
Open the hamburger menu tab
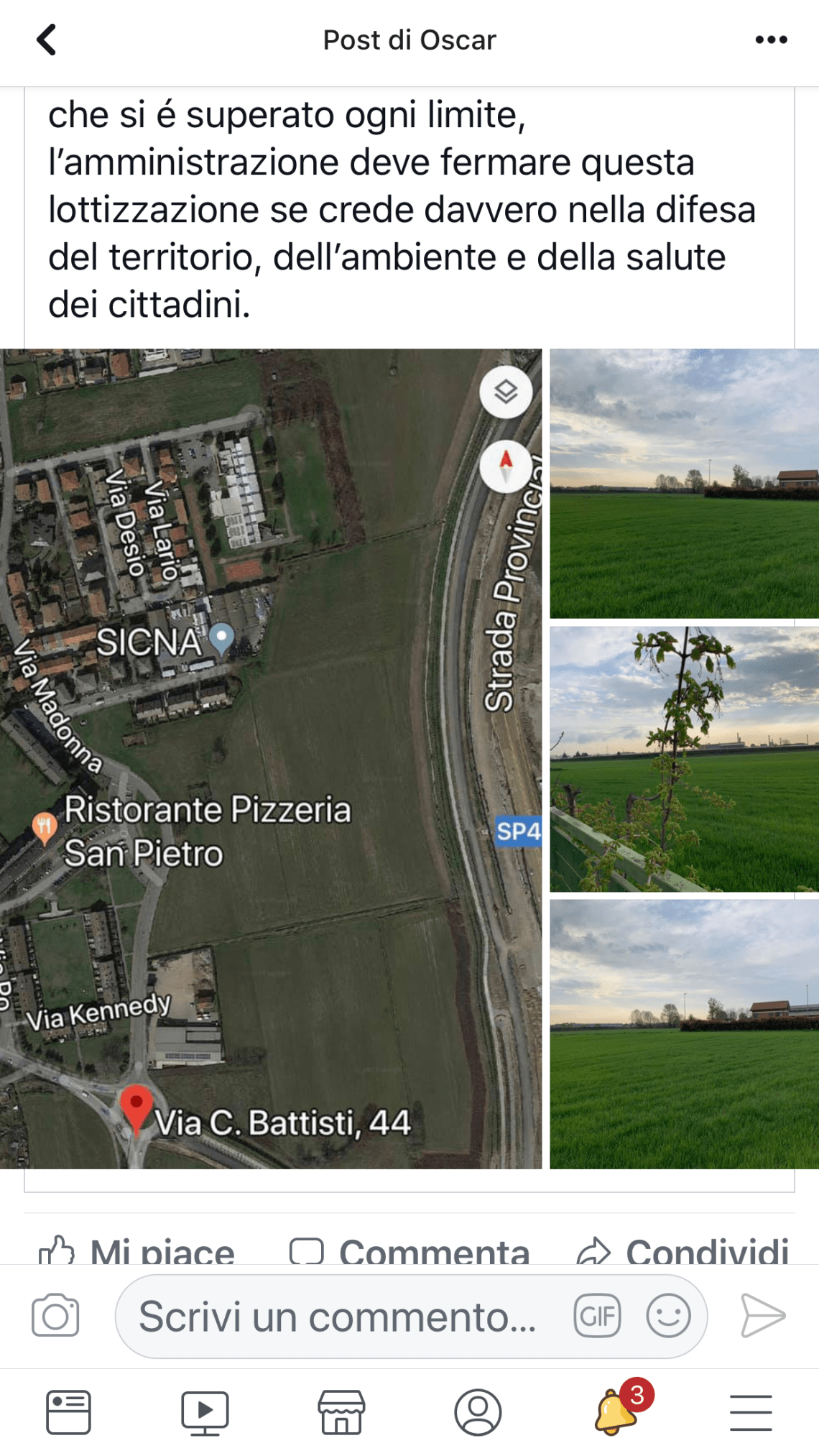[751, 1412]
